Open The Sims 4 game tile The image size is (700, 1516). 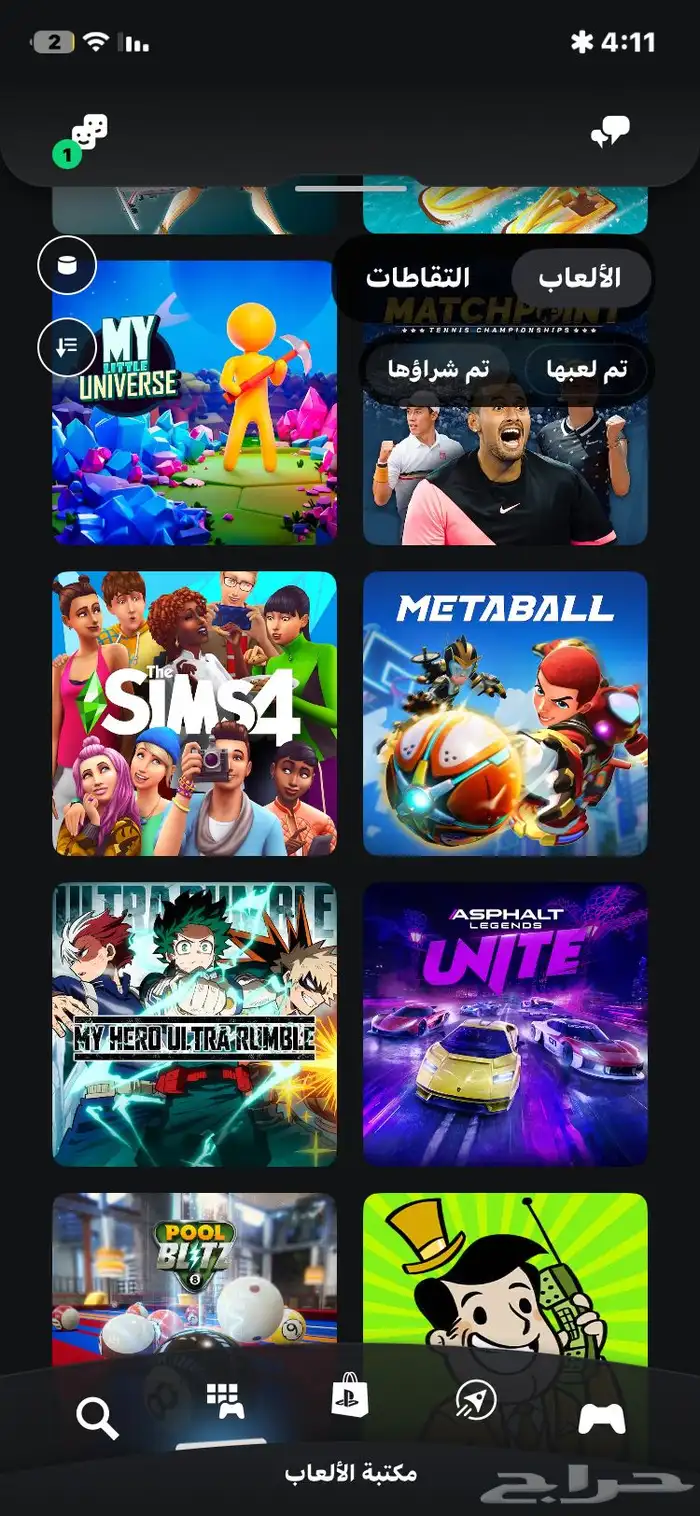[195, 713]
